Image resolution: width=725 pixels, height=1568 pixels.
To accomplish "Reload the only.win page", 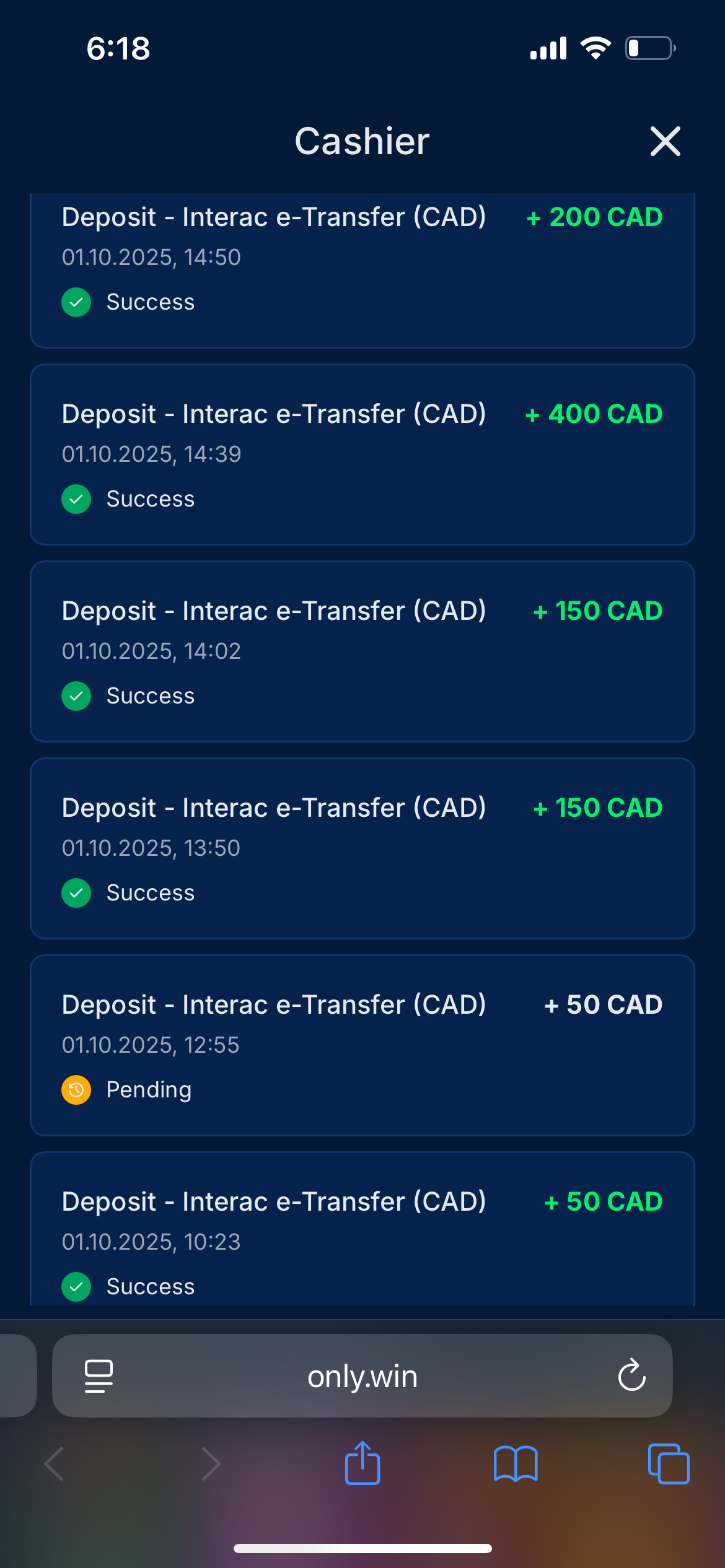I will point(631,1376).
